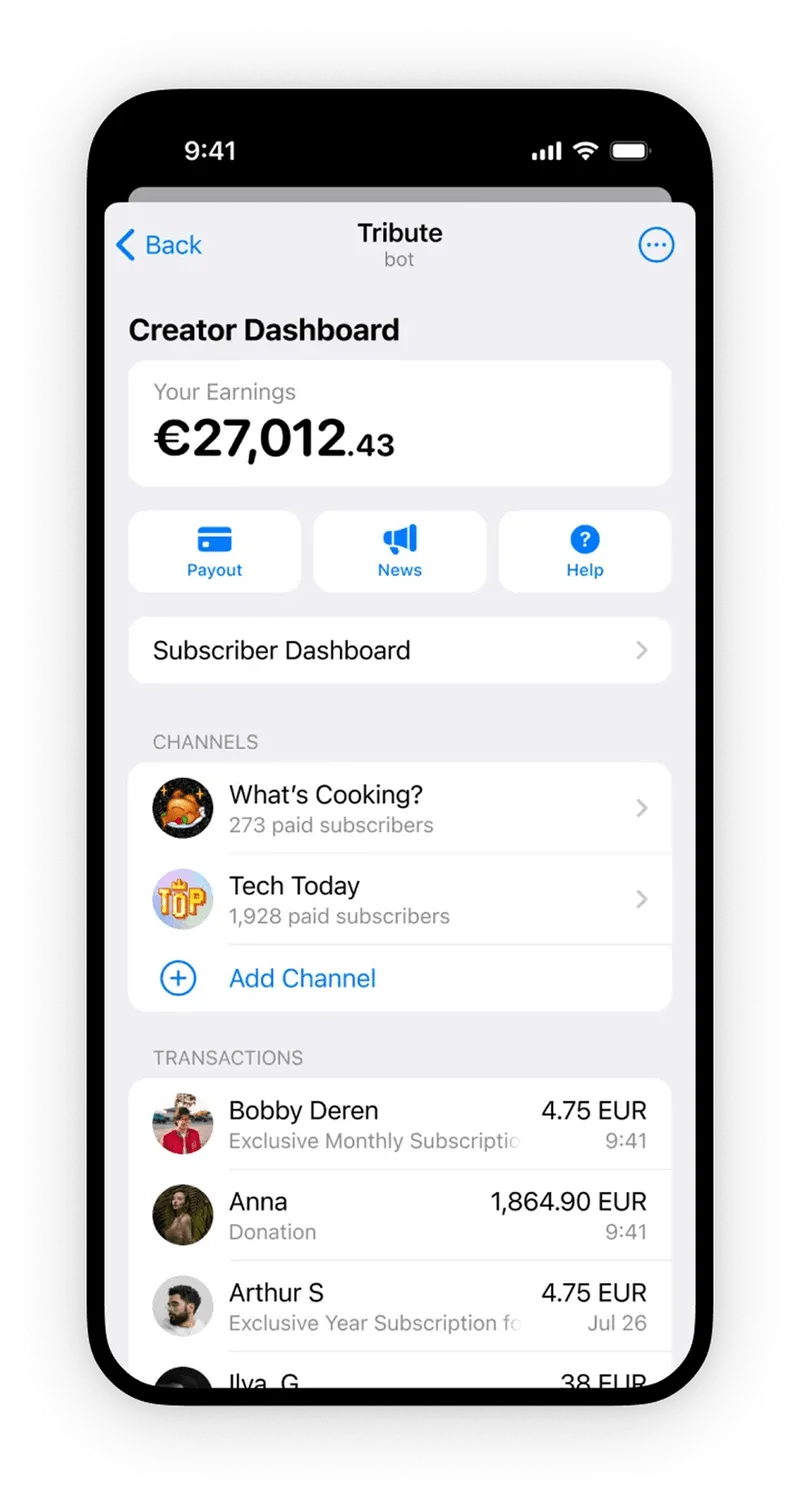Open the News section
Image resolution: width=800 pixels, height=1511 pixels.
[399, 552]
